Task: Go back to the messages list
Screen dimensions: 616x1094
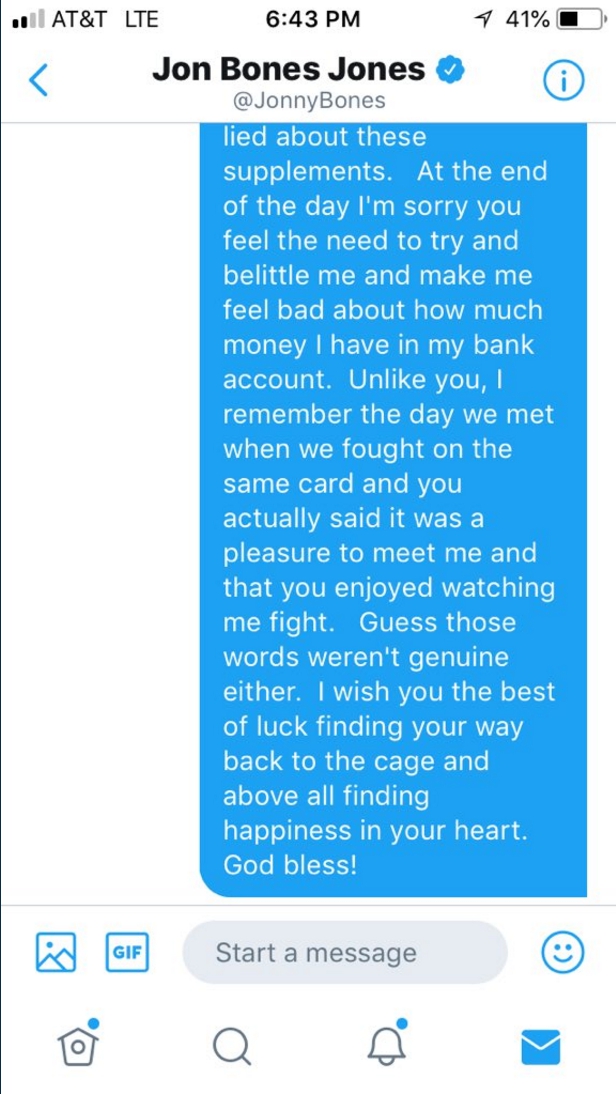Action: 38,80
